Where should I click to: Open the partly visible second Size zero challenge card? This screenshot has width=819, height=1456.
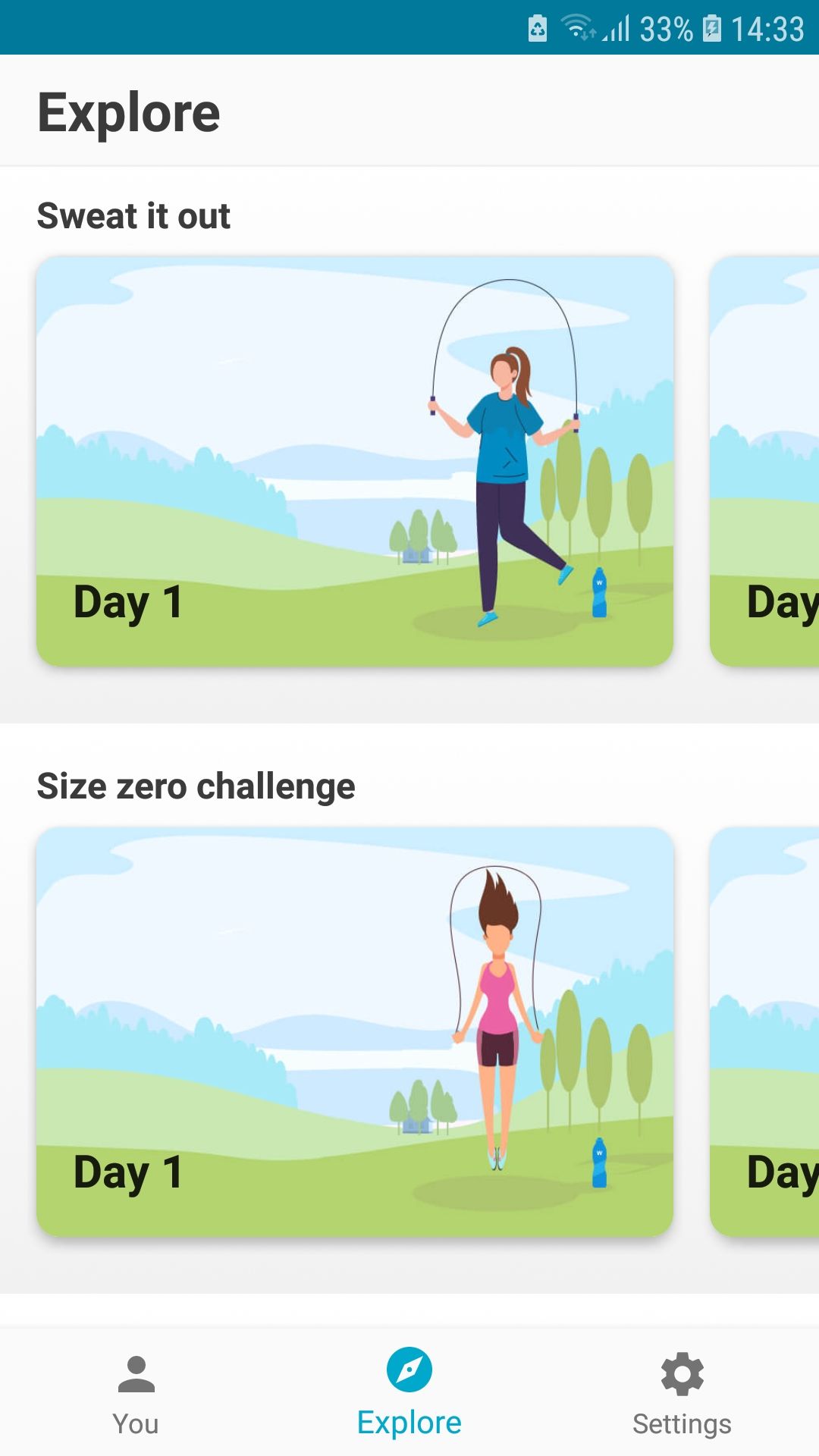pos(766,1031)
